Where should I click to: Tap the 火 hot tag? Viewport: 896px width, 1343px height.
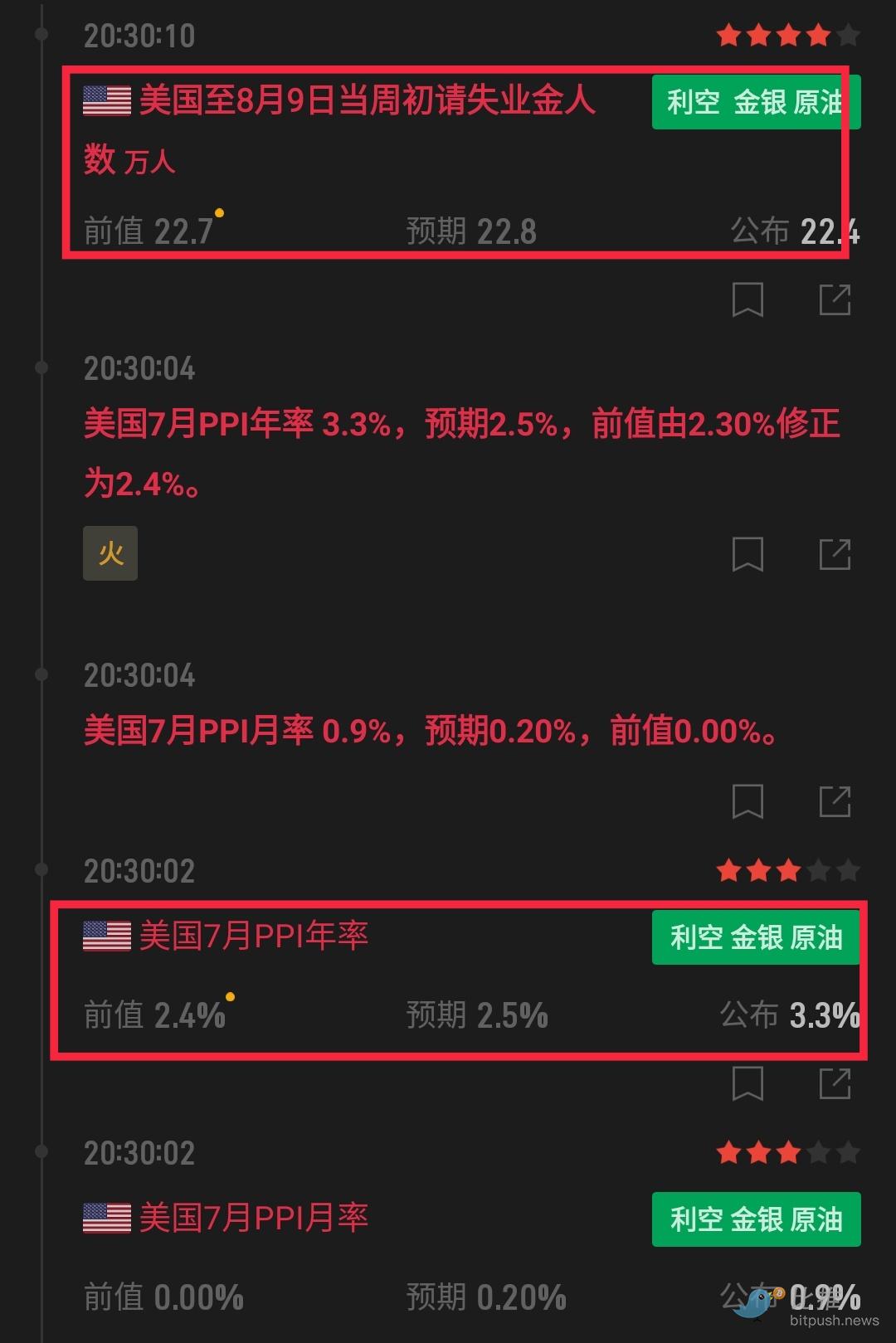coord(110,553)
